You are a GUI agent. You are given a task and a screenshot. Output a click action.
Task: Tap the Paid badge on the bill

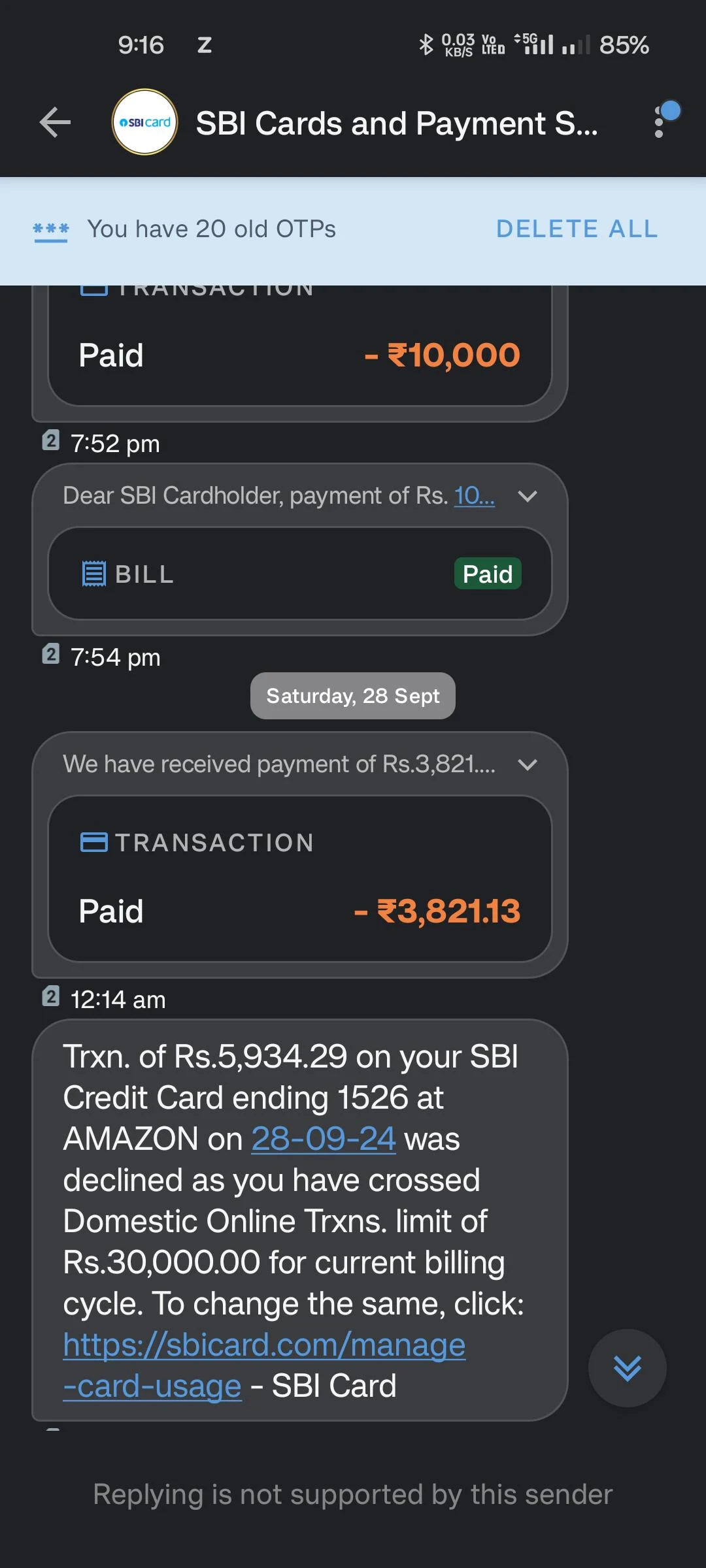(x=486, y=574)
